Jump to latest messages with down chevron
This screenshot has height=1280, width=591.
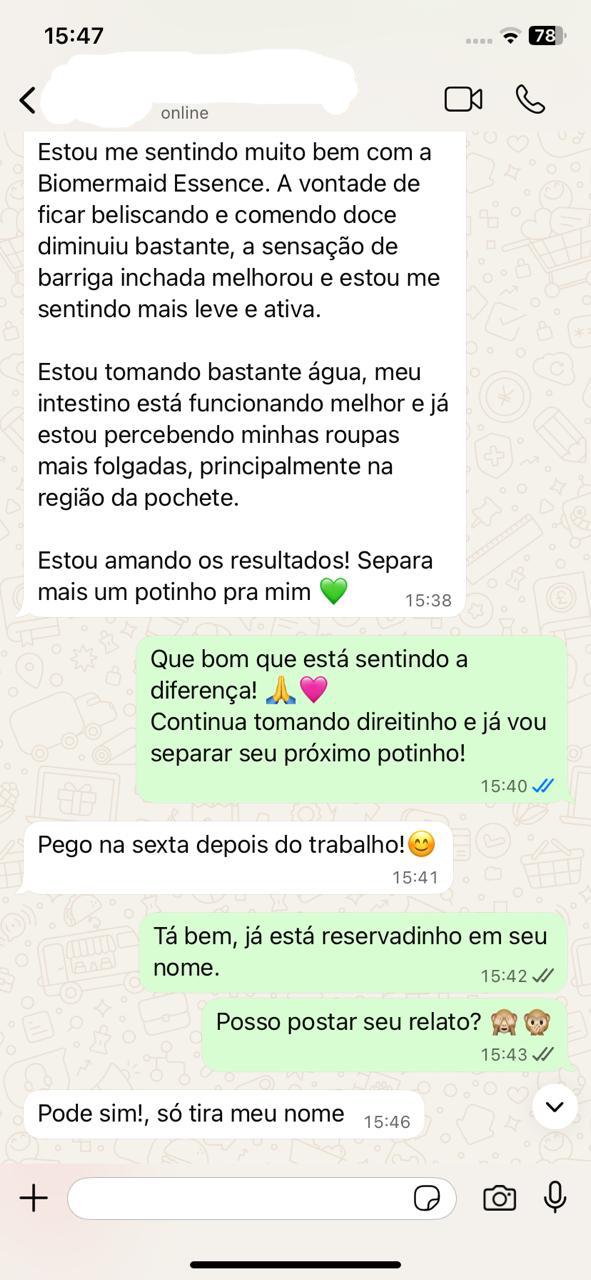[x=555, y=1106]
